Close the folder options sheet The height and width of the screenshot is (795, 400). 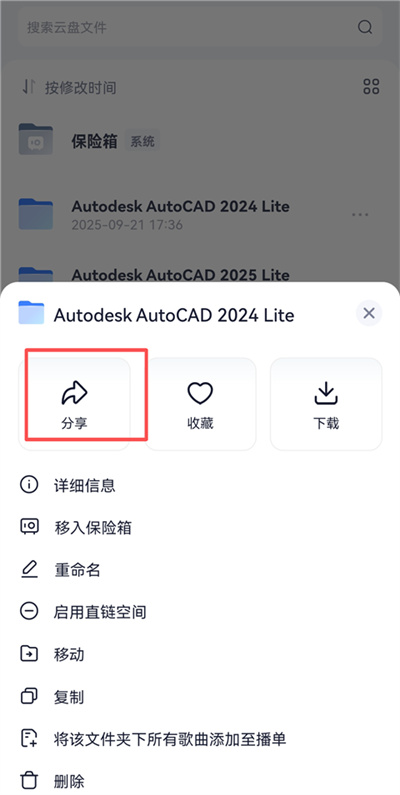pyautogui.click(x=369, y=313)
